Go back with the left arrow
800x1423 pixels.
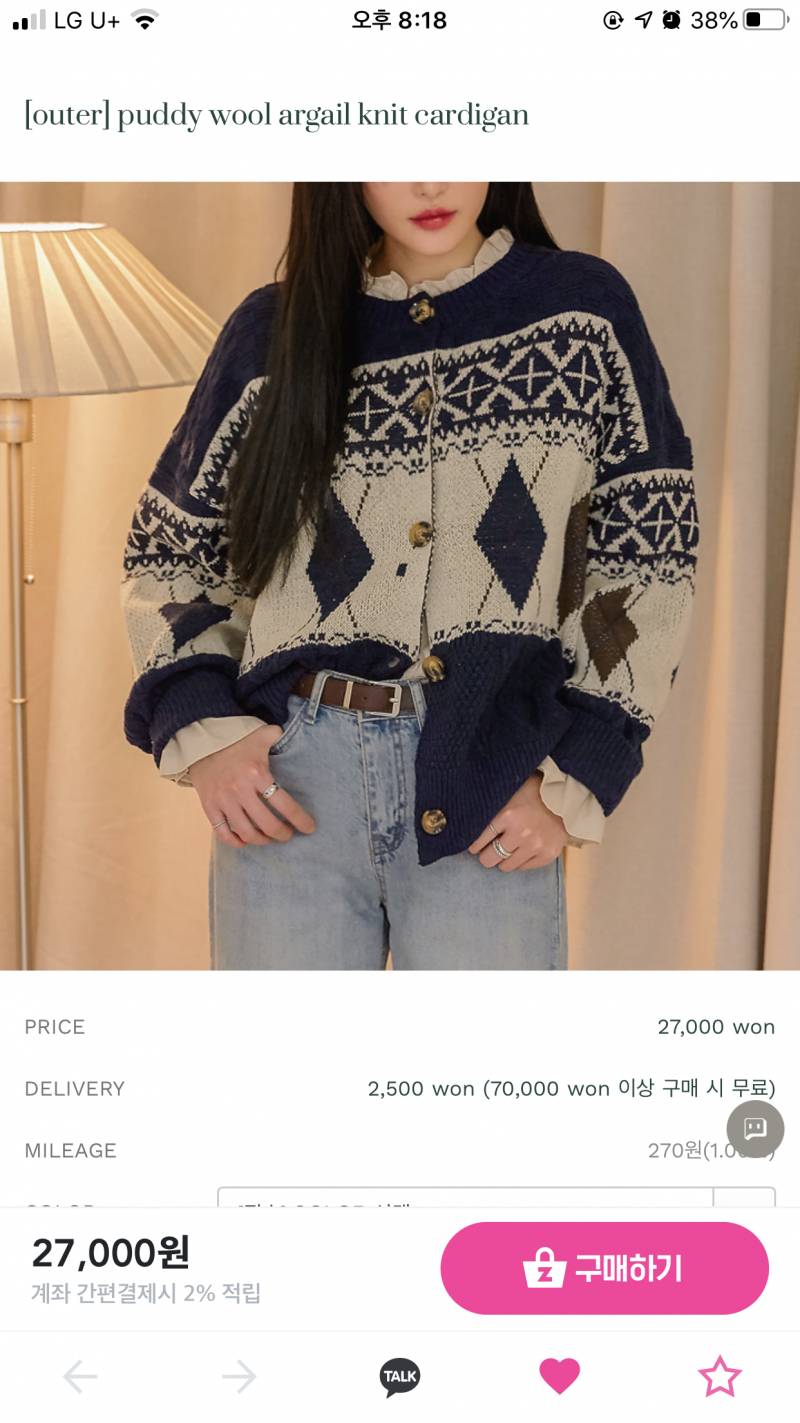coord(80,1377)
